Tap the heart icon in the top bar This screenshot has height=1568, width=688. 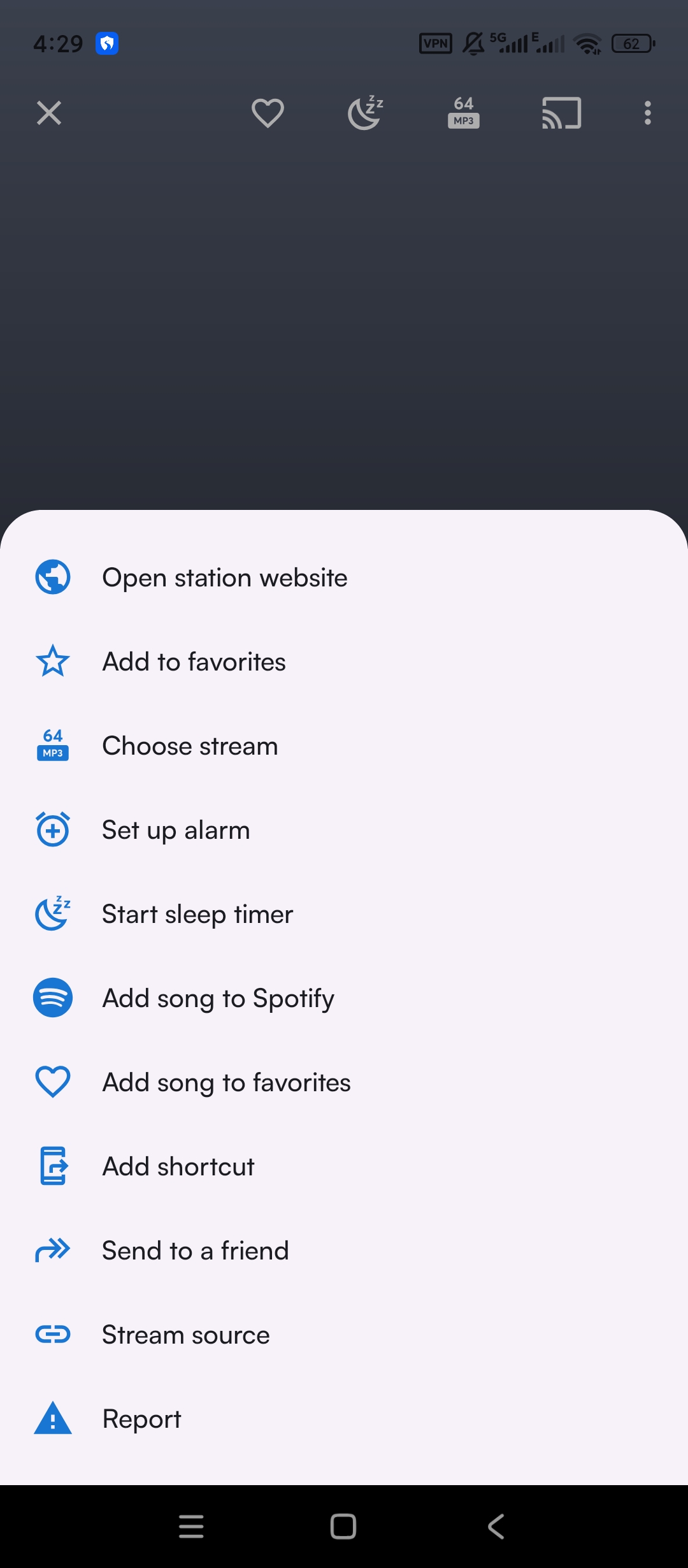tap(268, 113)
